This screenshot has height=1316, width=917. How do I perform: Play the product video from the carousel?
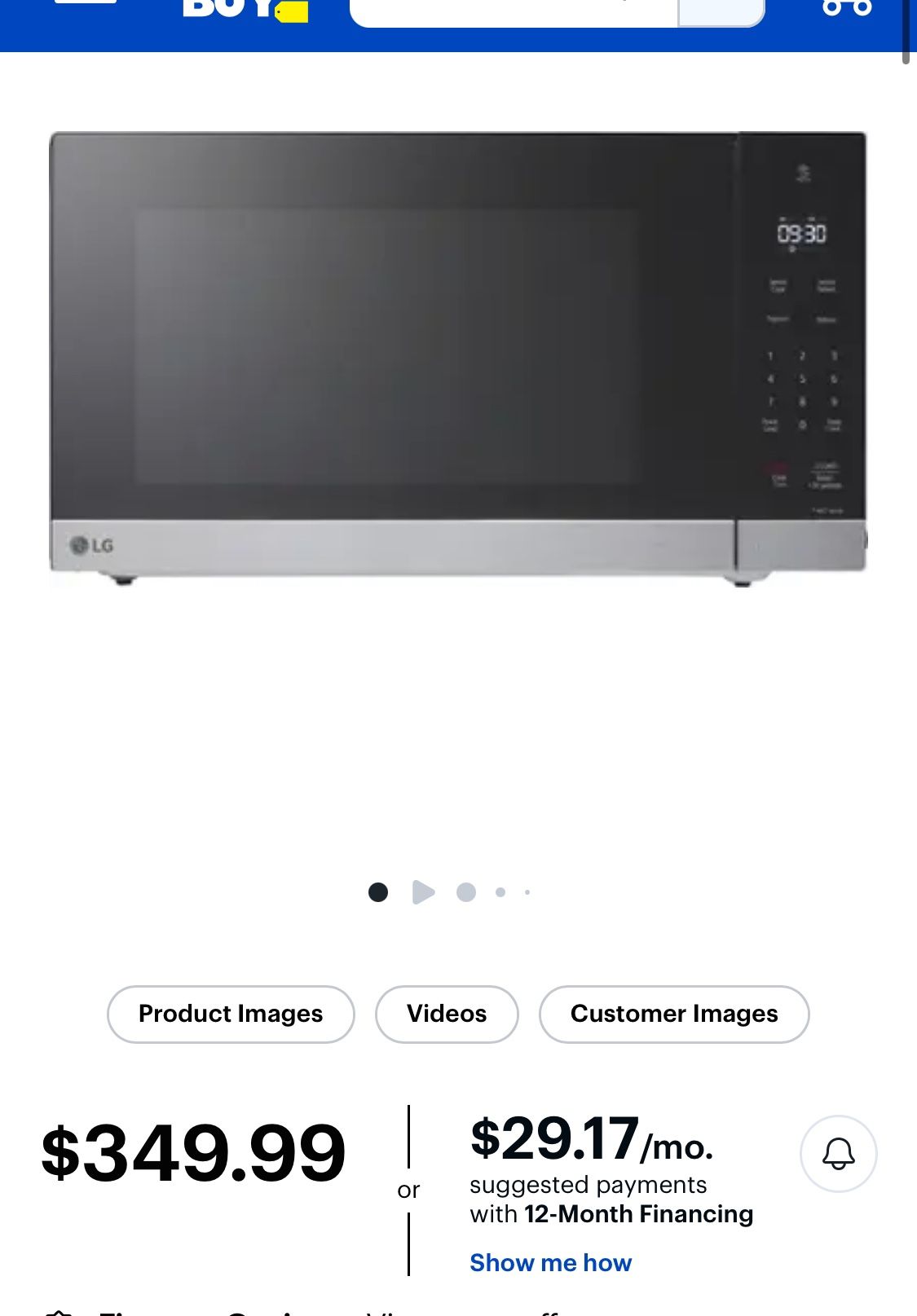423,892
